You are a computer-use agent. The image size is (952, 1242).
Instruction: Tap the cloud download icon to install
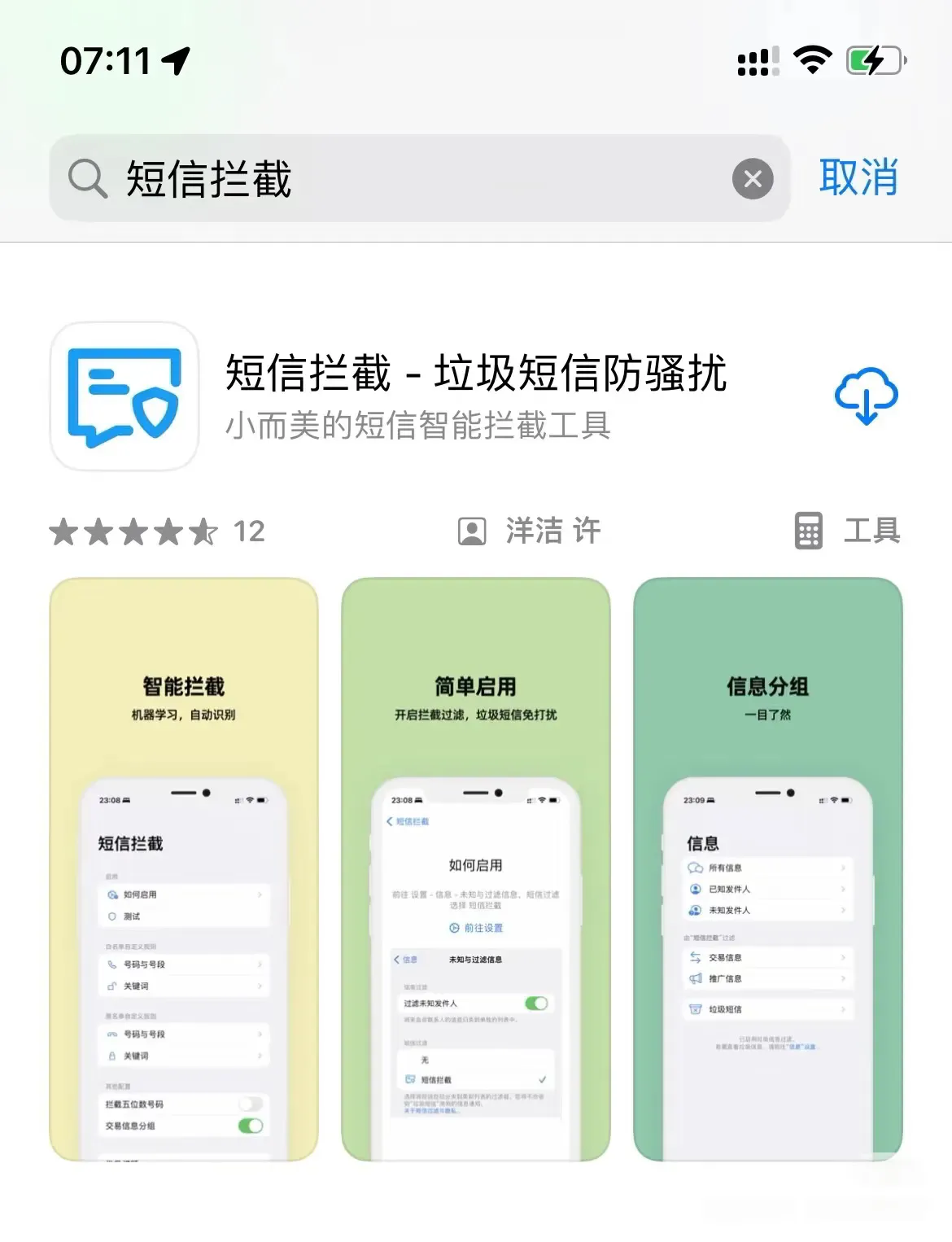point(866,396)
